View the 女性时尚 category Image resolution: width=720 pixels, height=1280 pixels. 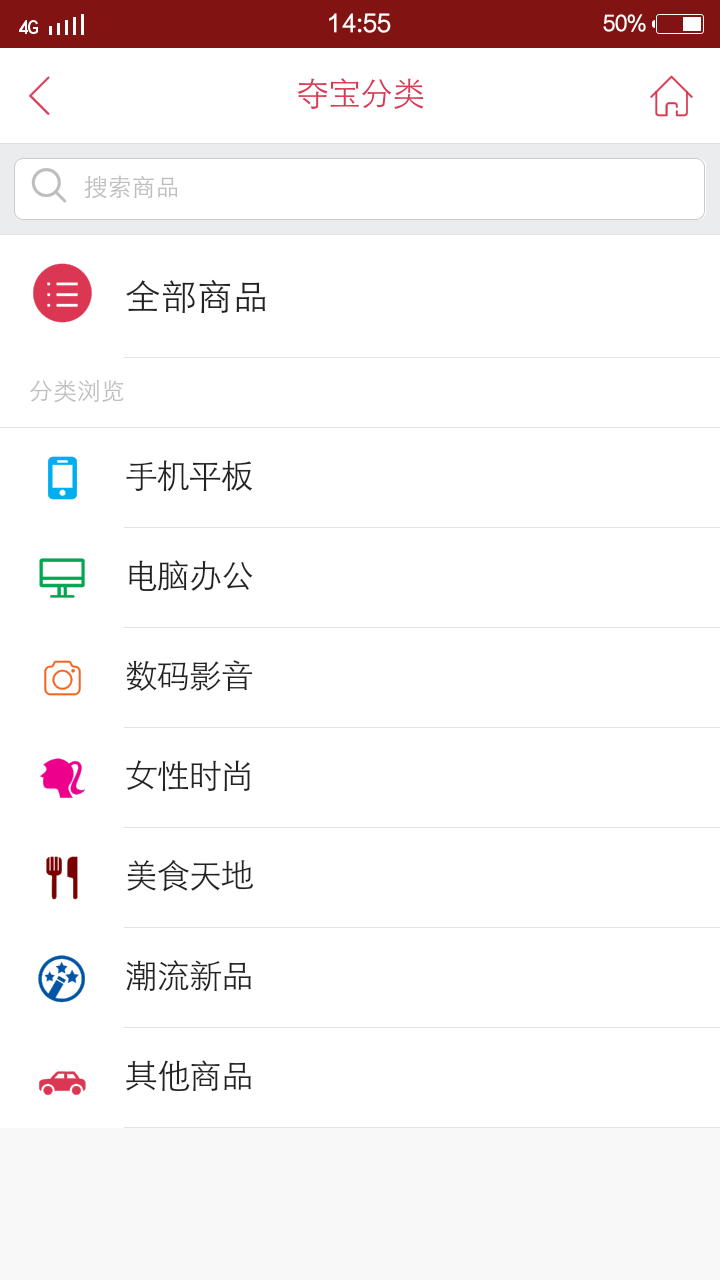tap(190, 777)
